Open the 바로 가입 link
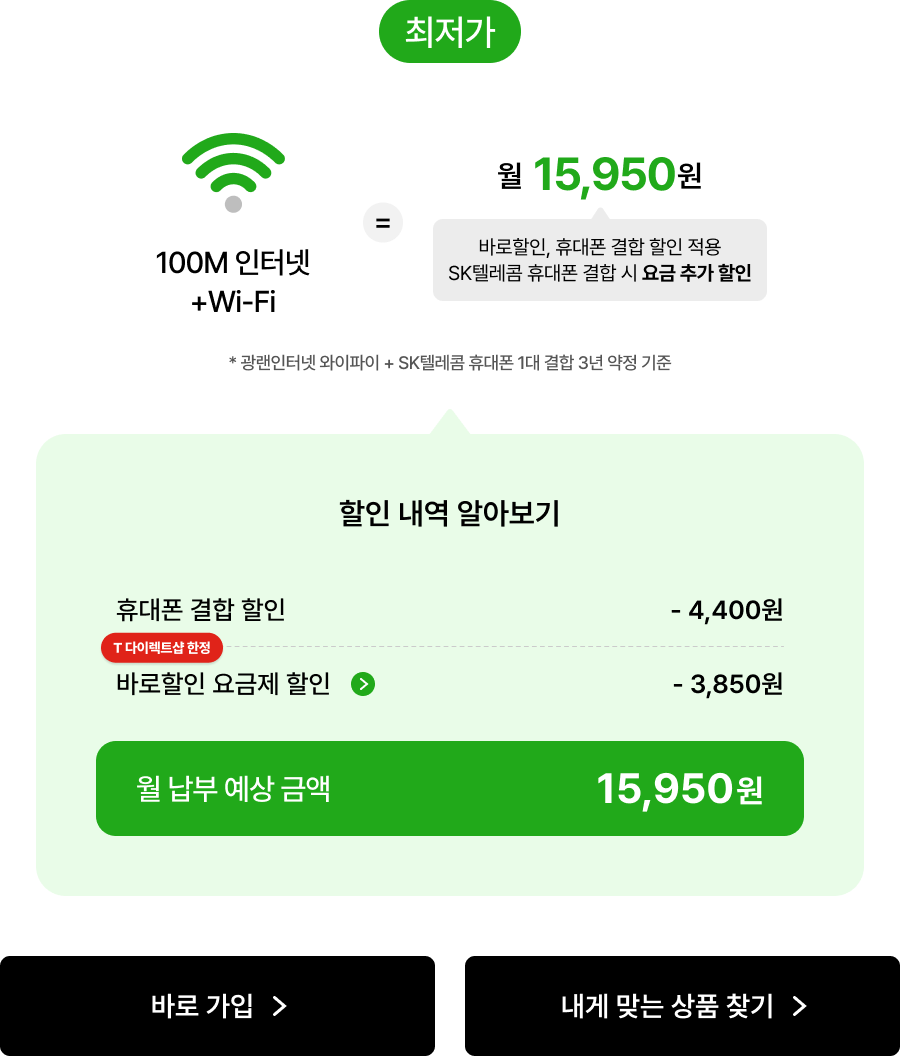900x1056 pixels. (x=218, y=1006)
